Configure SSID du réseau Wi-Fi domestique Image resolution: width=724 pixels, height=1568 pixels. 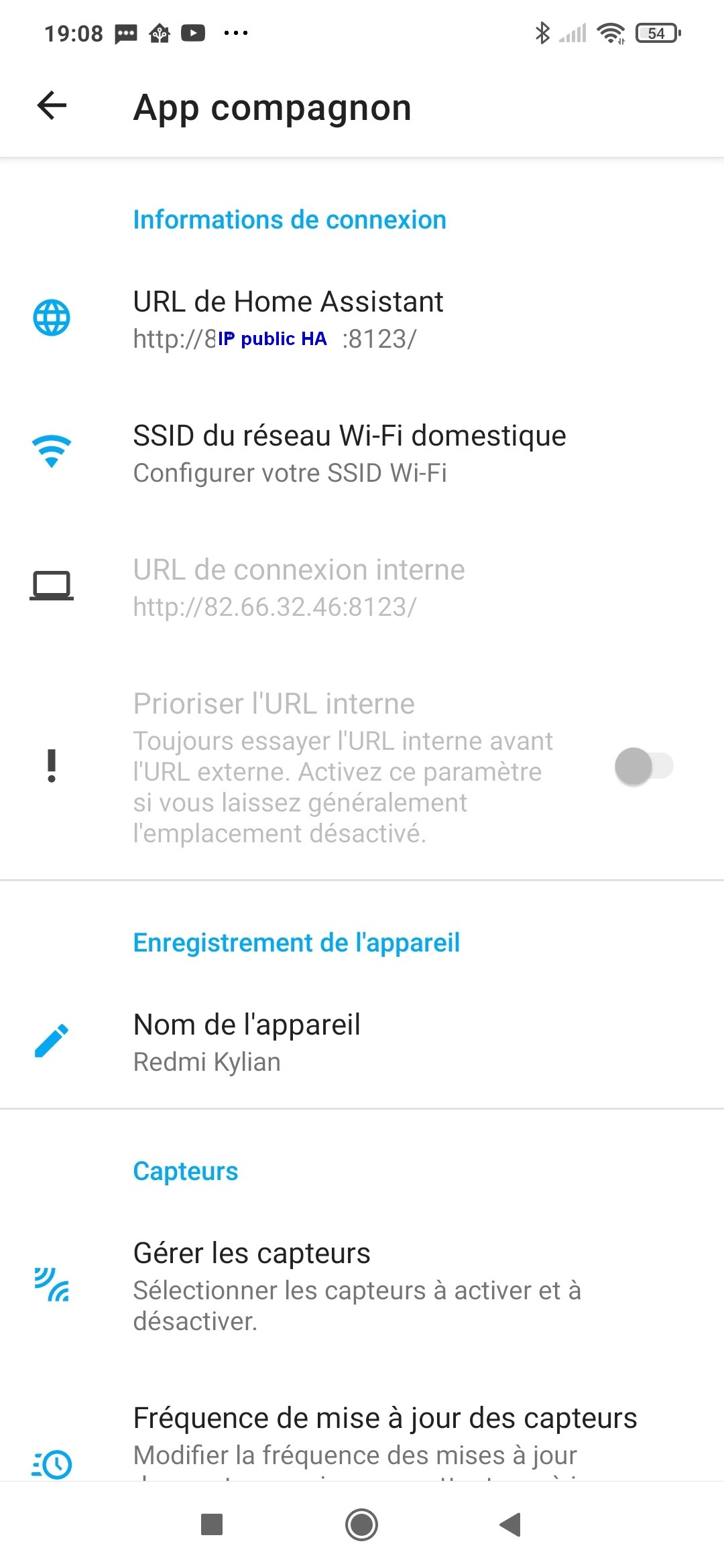(362, 453)
